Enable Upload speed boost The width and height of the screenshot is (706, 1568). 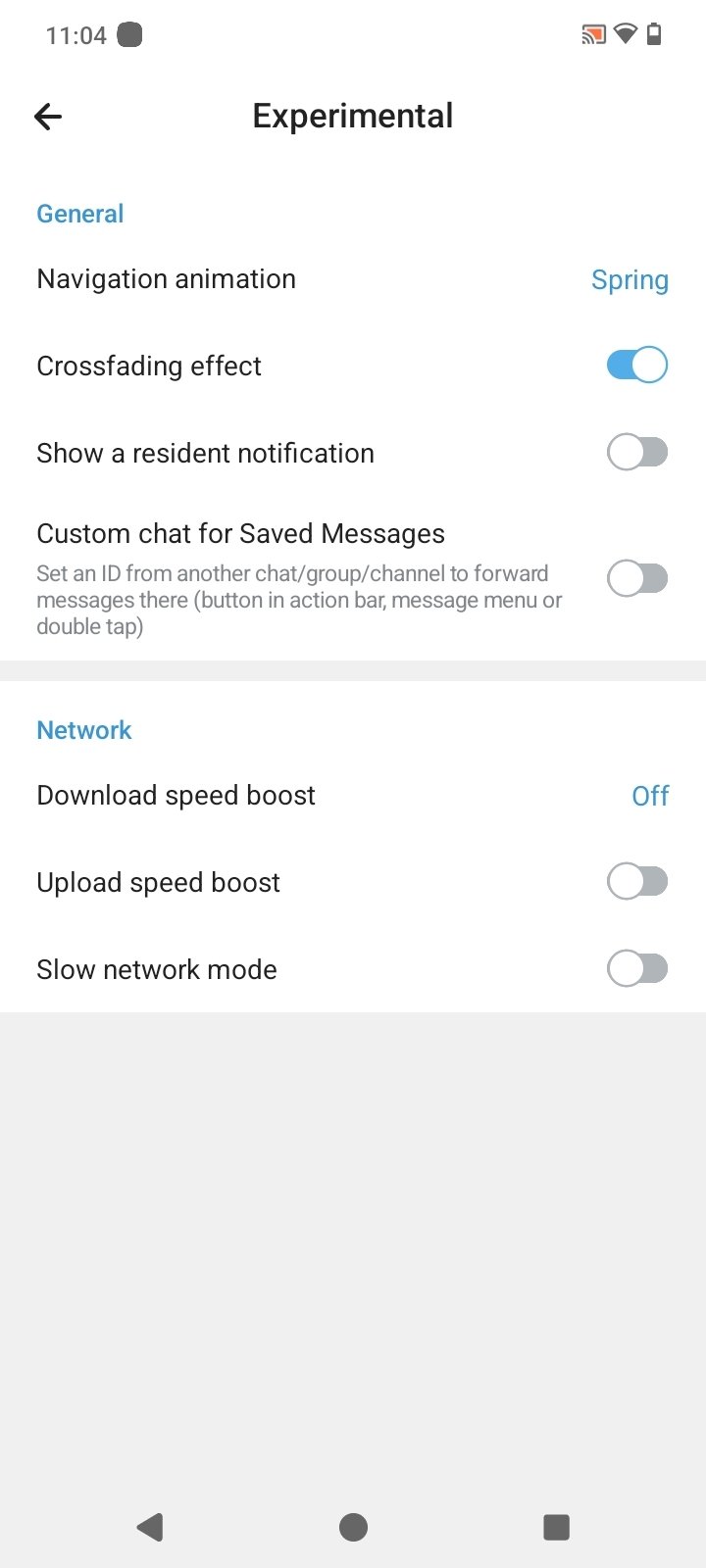636,882
